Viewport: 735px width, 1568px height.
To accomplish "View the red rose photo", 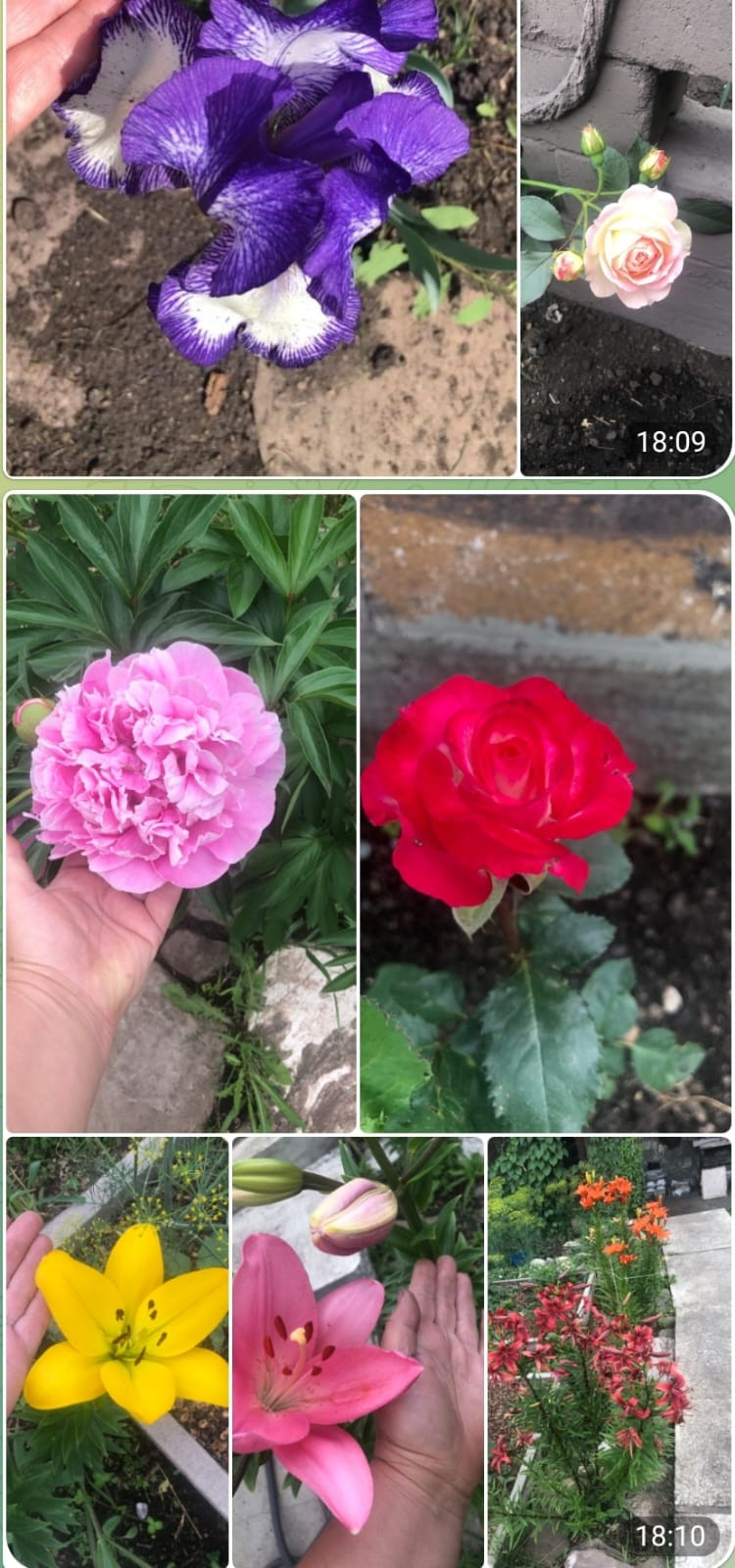I will pos(545,813).
